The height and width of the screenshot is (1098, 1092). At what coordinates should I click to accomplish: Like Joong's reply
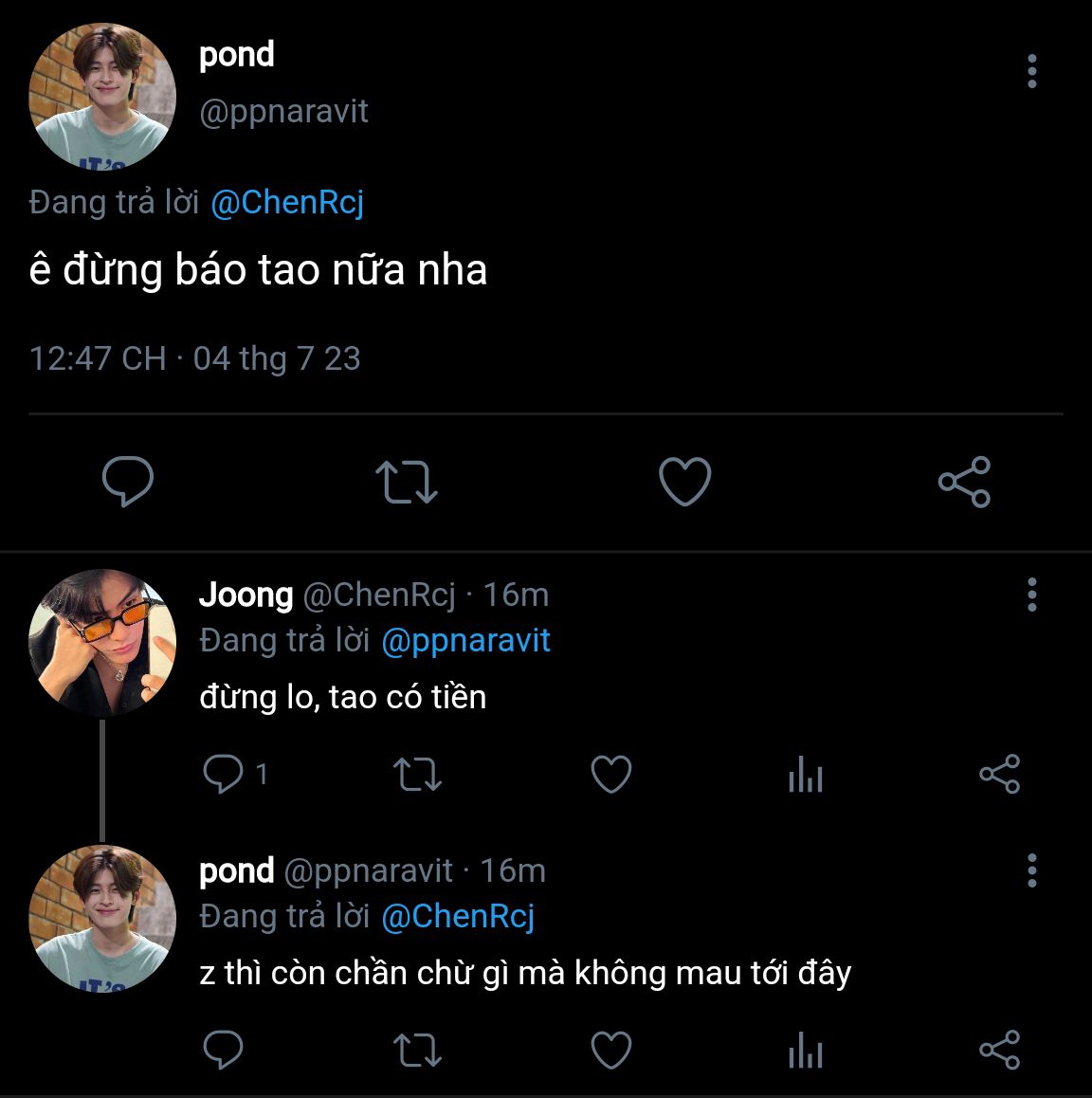click(611, 775)
